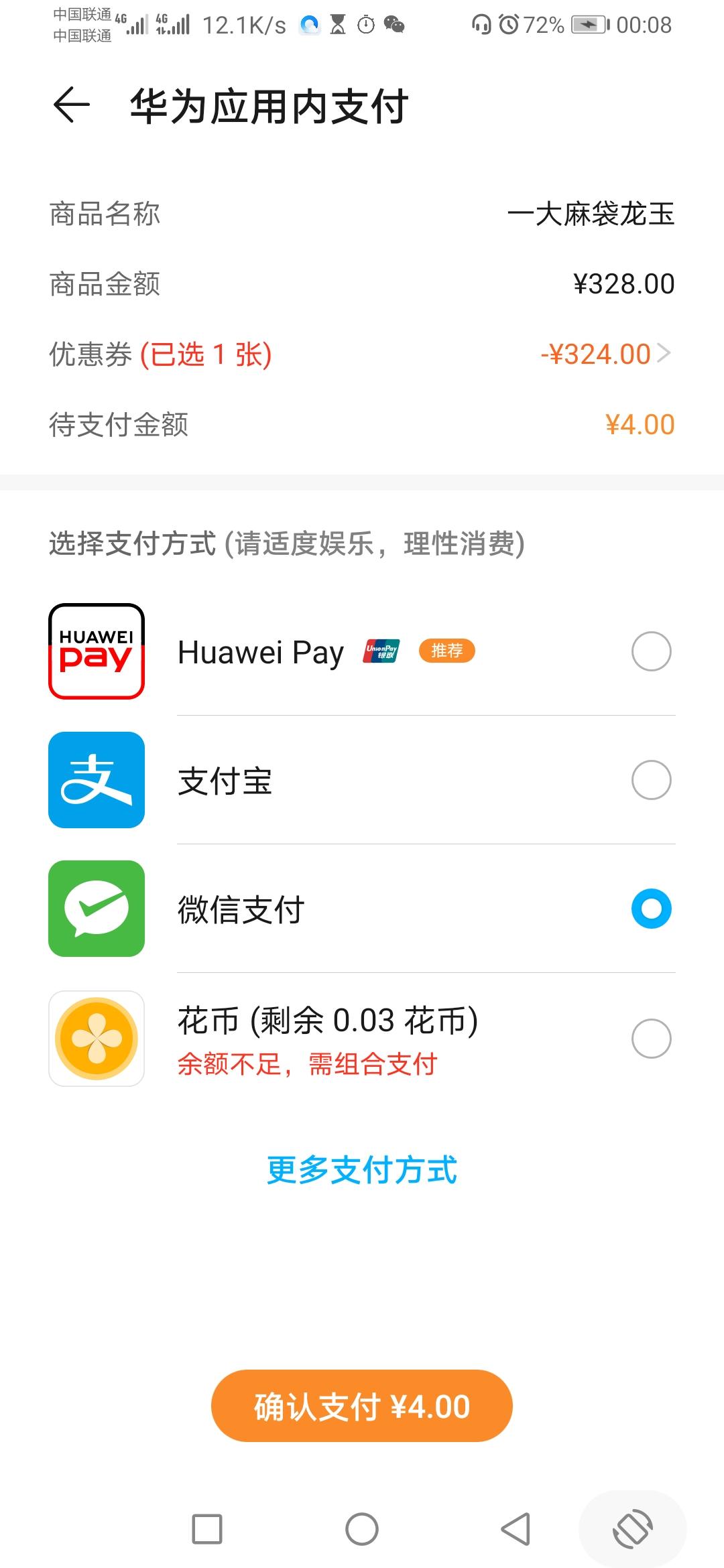Open the 优惠券 coupon selection row
Image resolution: width=724 pixels, height=1568 pixels.
362,354
